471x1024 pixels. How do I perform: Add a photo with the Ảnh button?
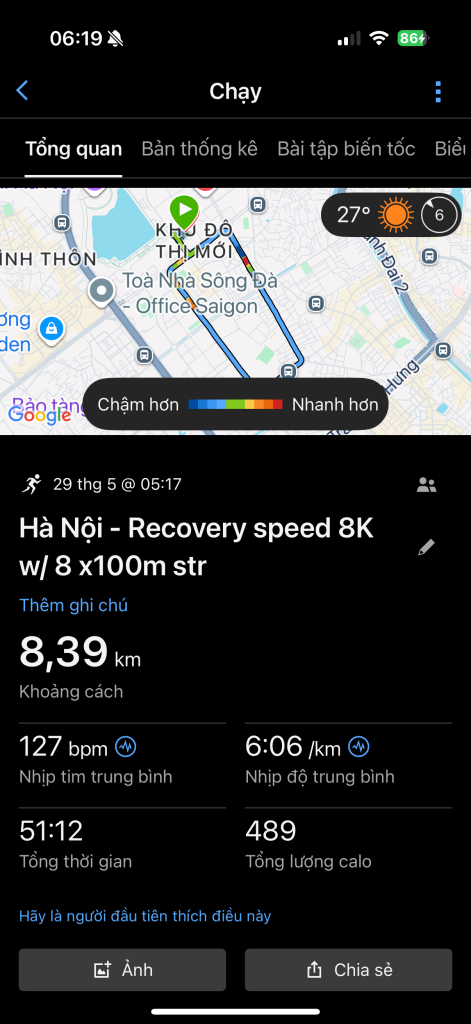tap(122, 970)
